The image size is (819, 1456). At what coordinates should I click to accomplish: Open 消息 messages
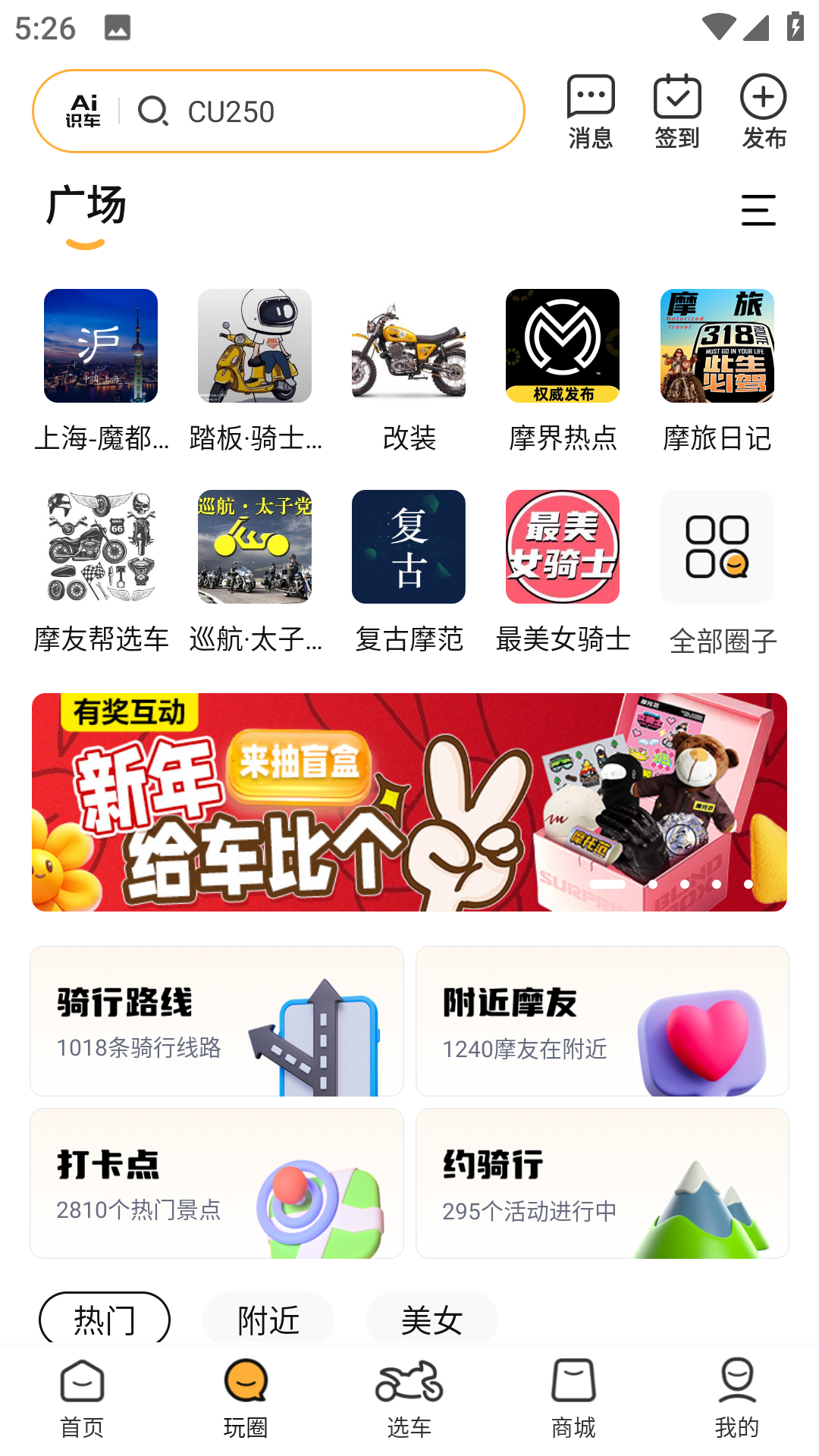[590, 111]
